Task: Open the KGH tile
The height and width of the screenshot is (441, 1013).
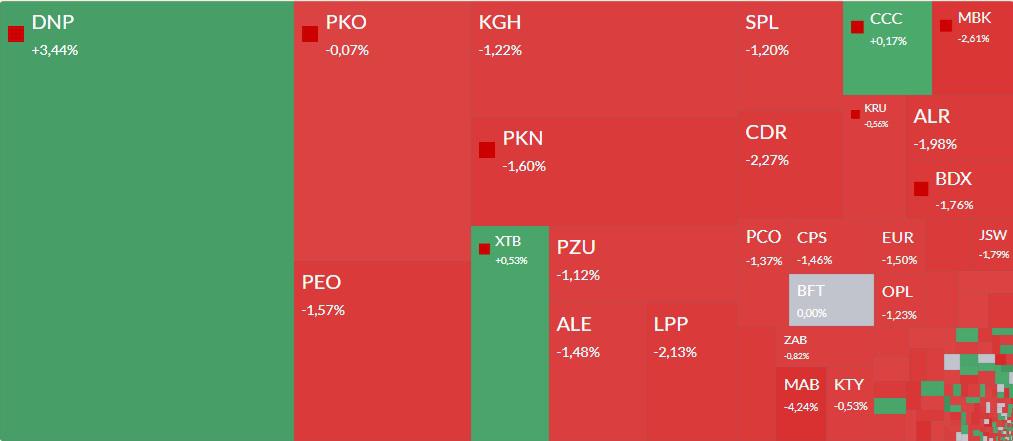Action: pyautogui.click(x=603, y=58)
